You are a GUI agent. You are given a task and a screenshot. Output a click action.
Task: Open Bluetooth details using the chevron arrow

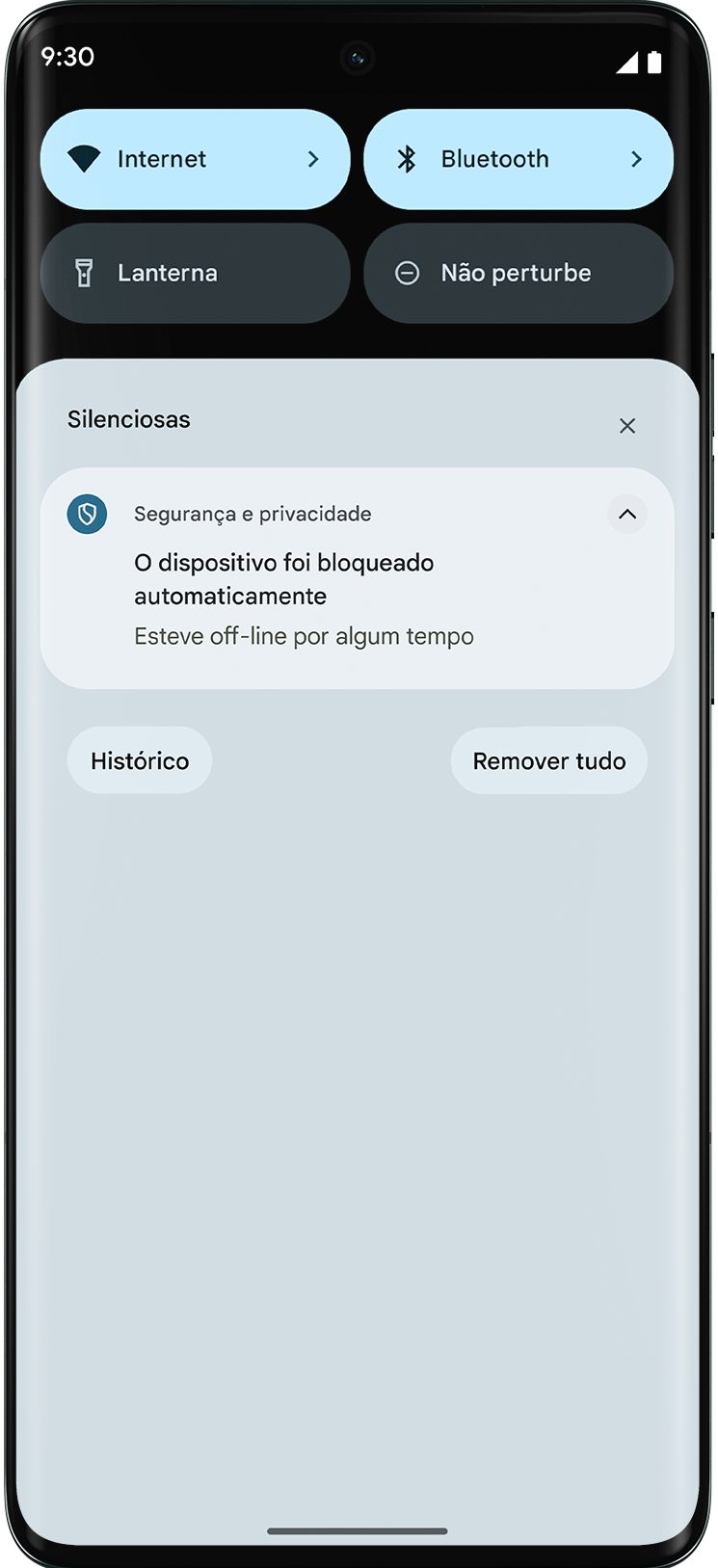coord(635,159)
